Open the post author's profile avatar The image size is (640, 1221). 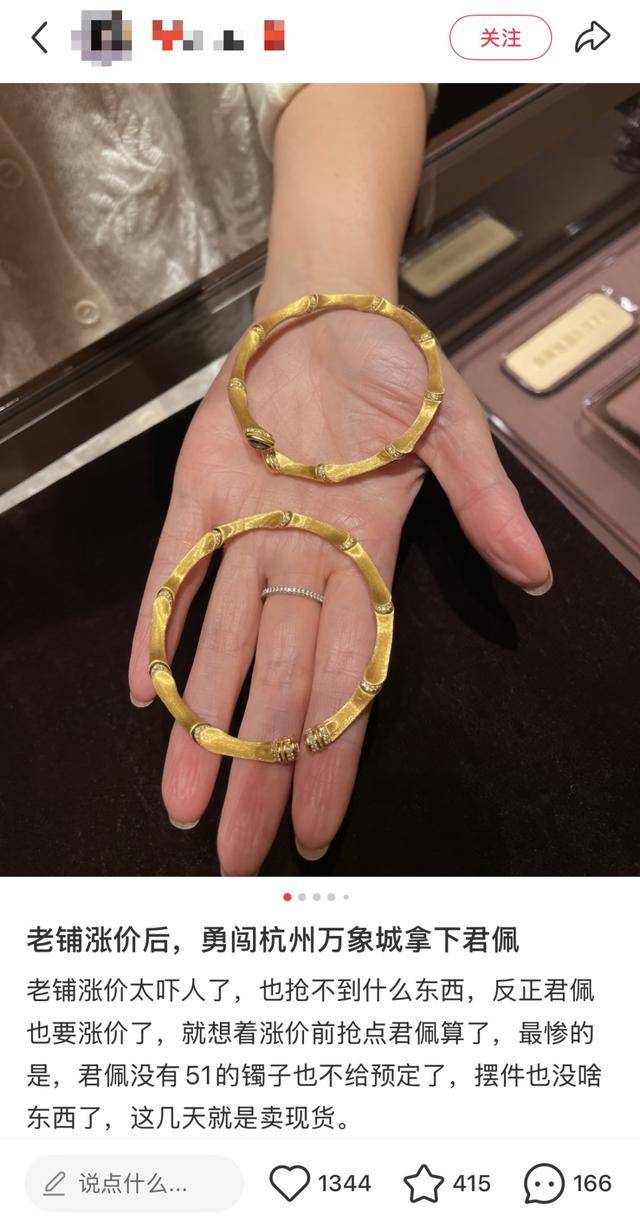point(102,38)
